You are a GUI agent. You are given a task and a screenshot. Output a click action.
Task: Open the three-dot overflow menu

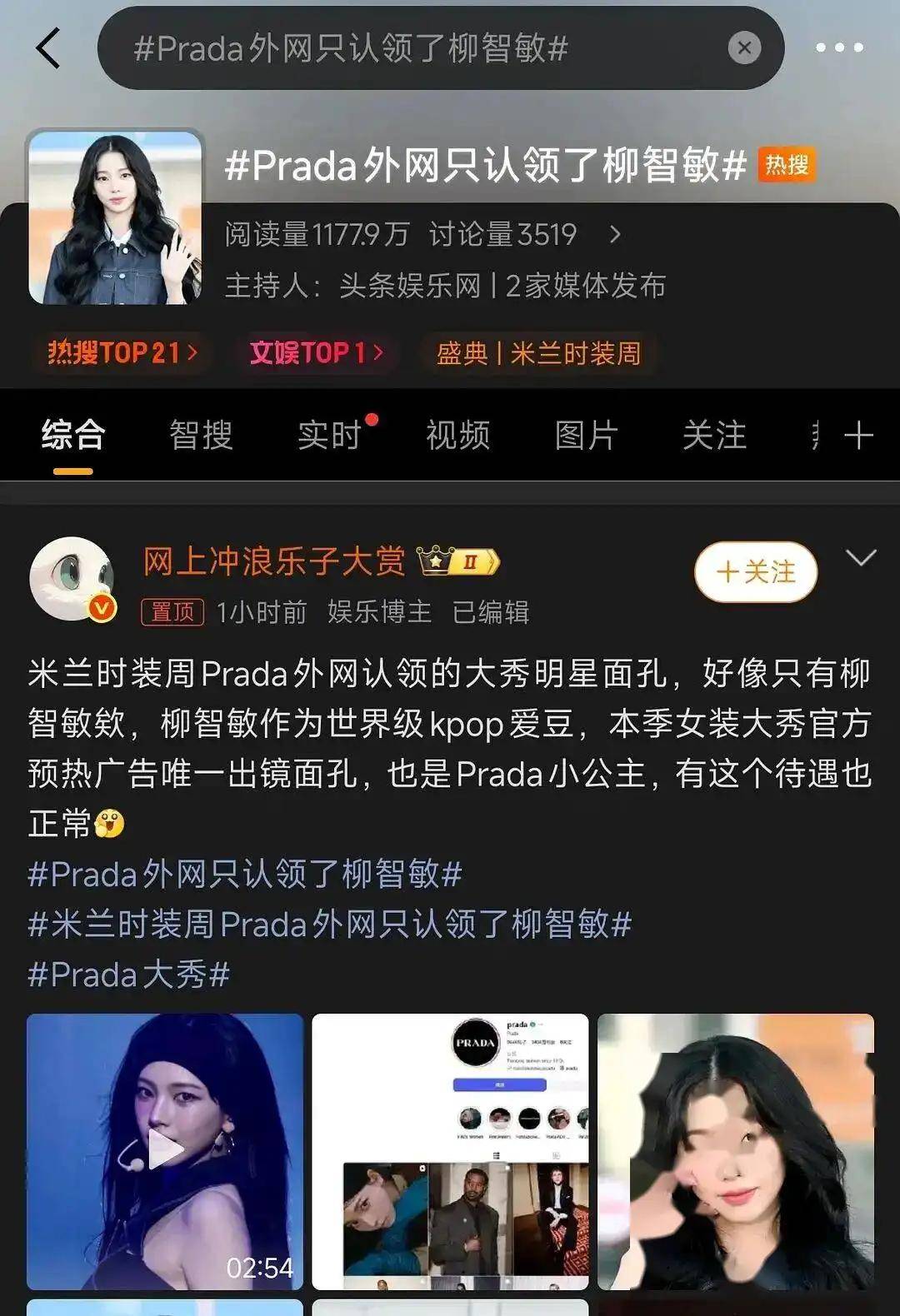click(x=839, y=47)
